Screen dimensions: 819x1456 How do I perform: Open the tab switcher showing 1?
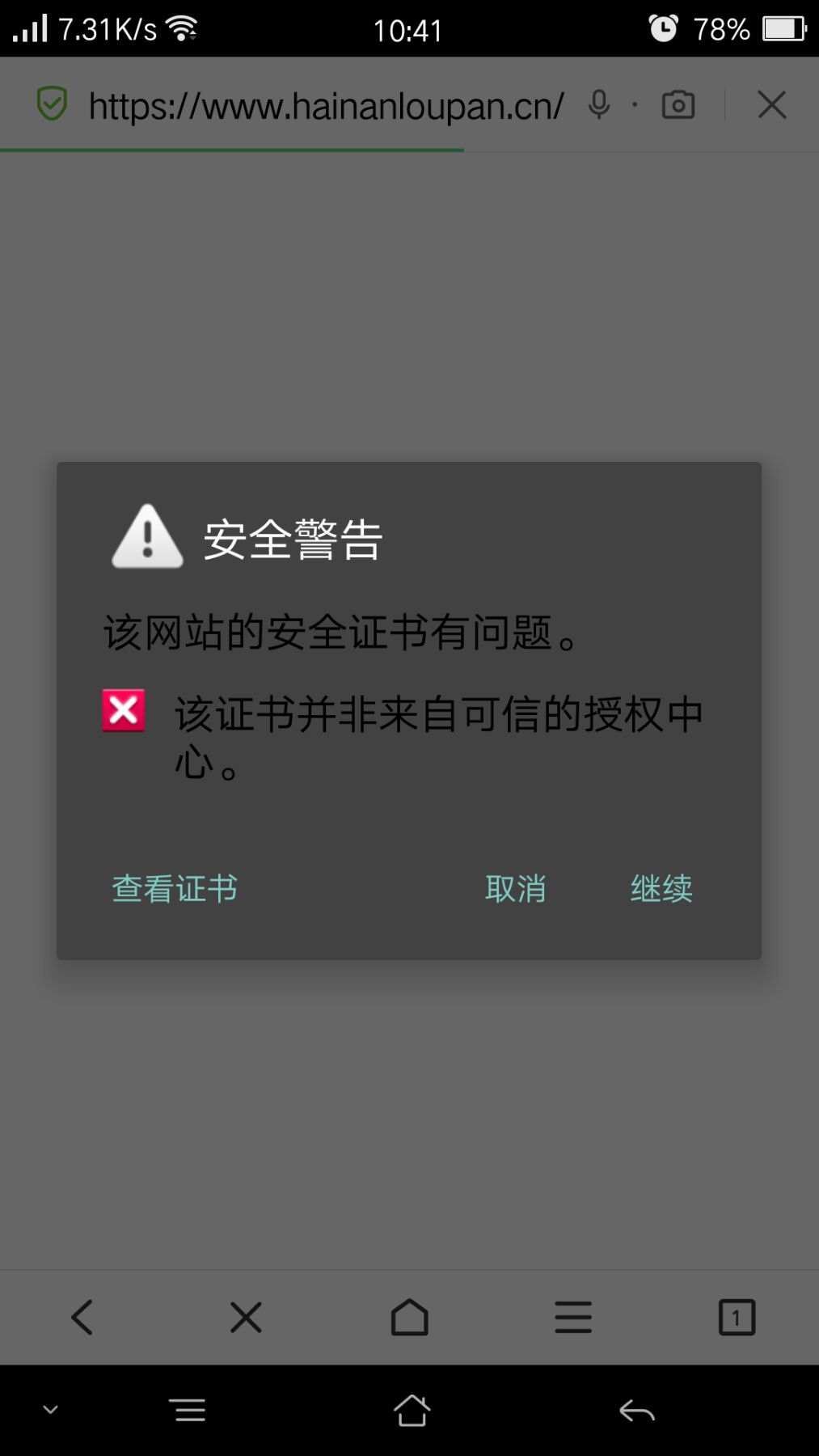[x=737, y=1317]
